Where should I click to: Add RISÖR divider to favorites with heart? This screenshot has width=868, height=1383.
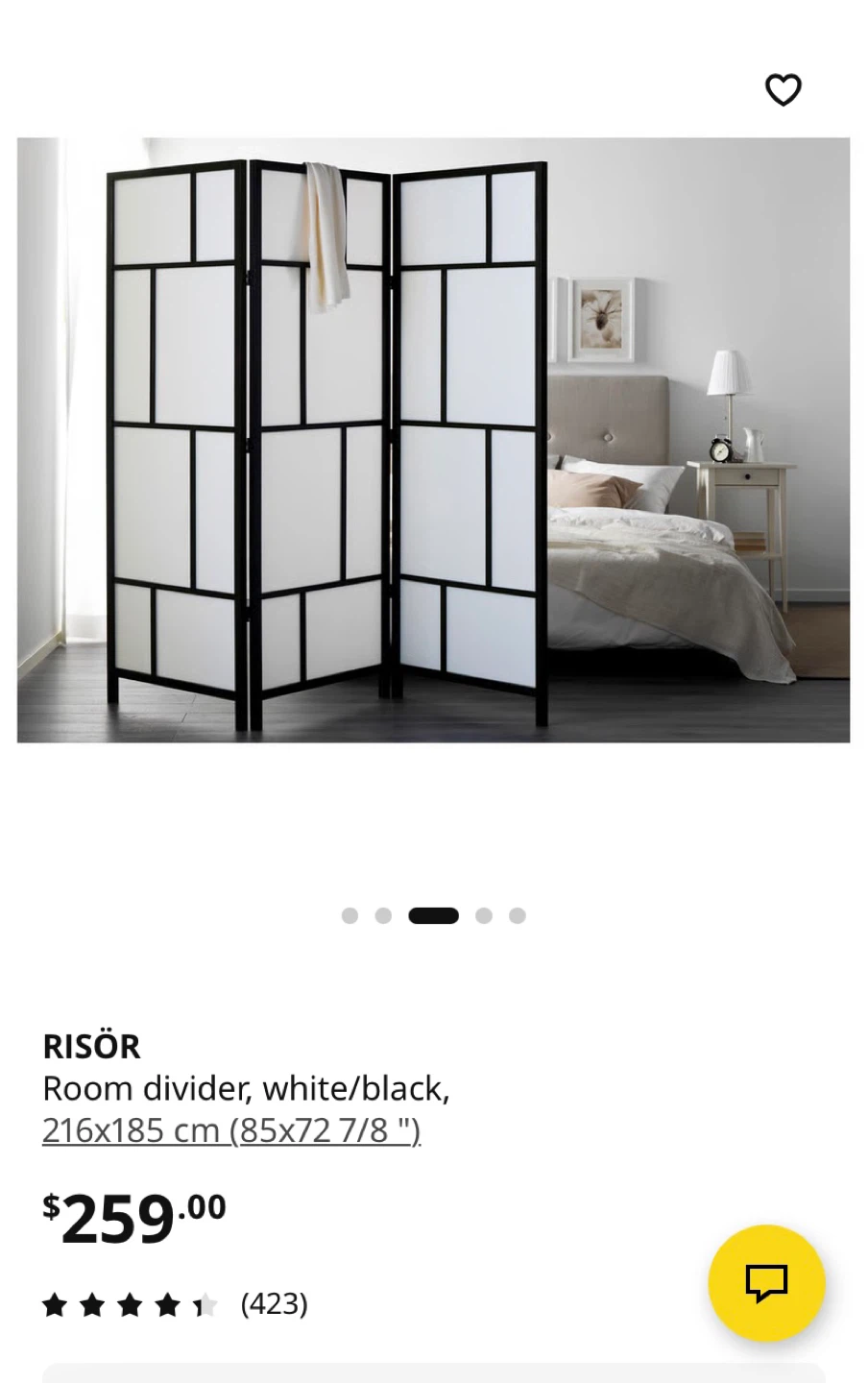point(783,90)
